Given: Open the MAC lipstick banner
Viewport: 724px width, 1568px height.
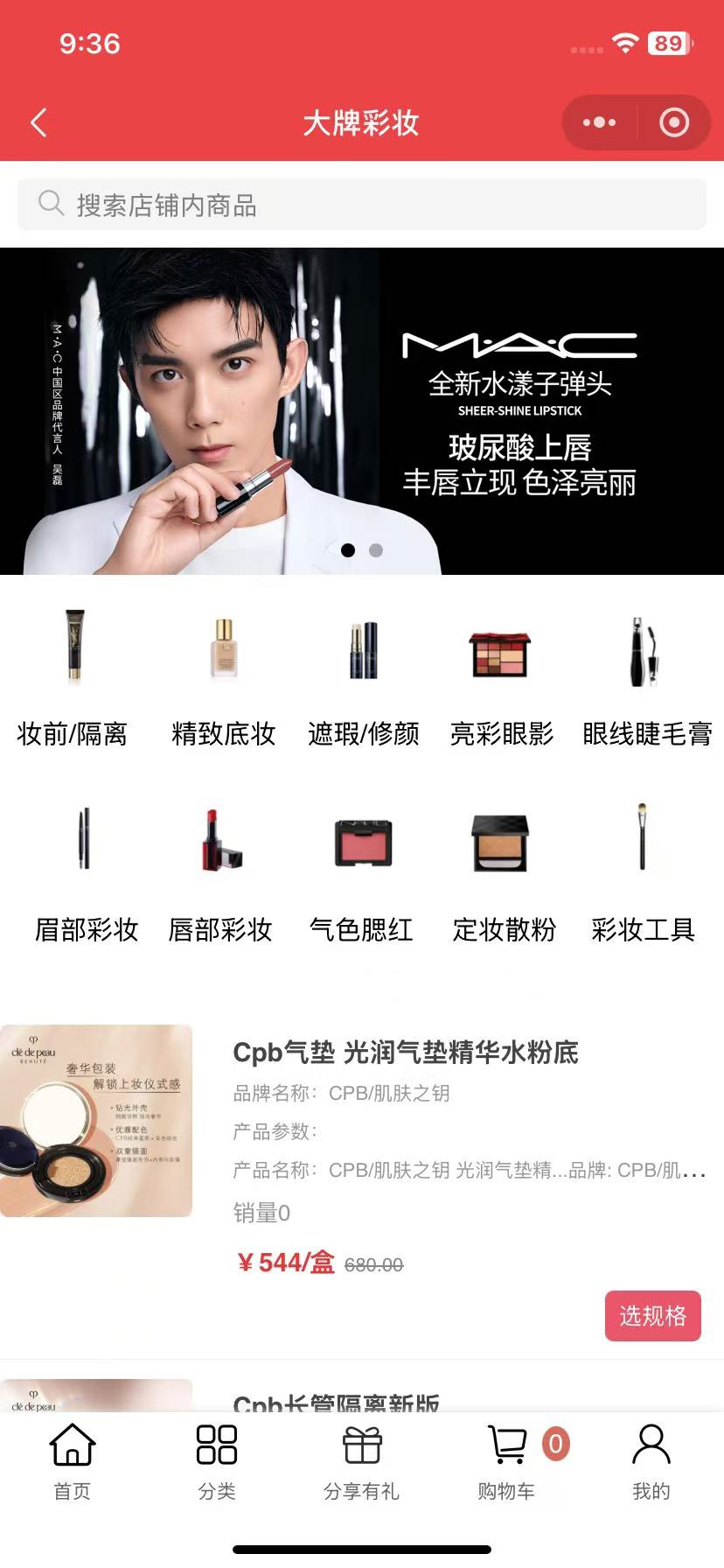Looking at the screenshot, I should click(362, 411).
